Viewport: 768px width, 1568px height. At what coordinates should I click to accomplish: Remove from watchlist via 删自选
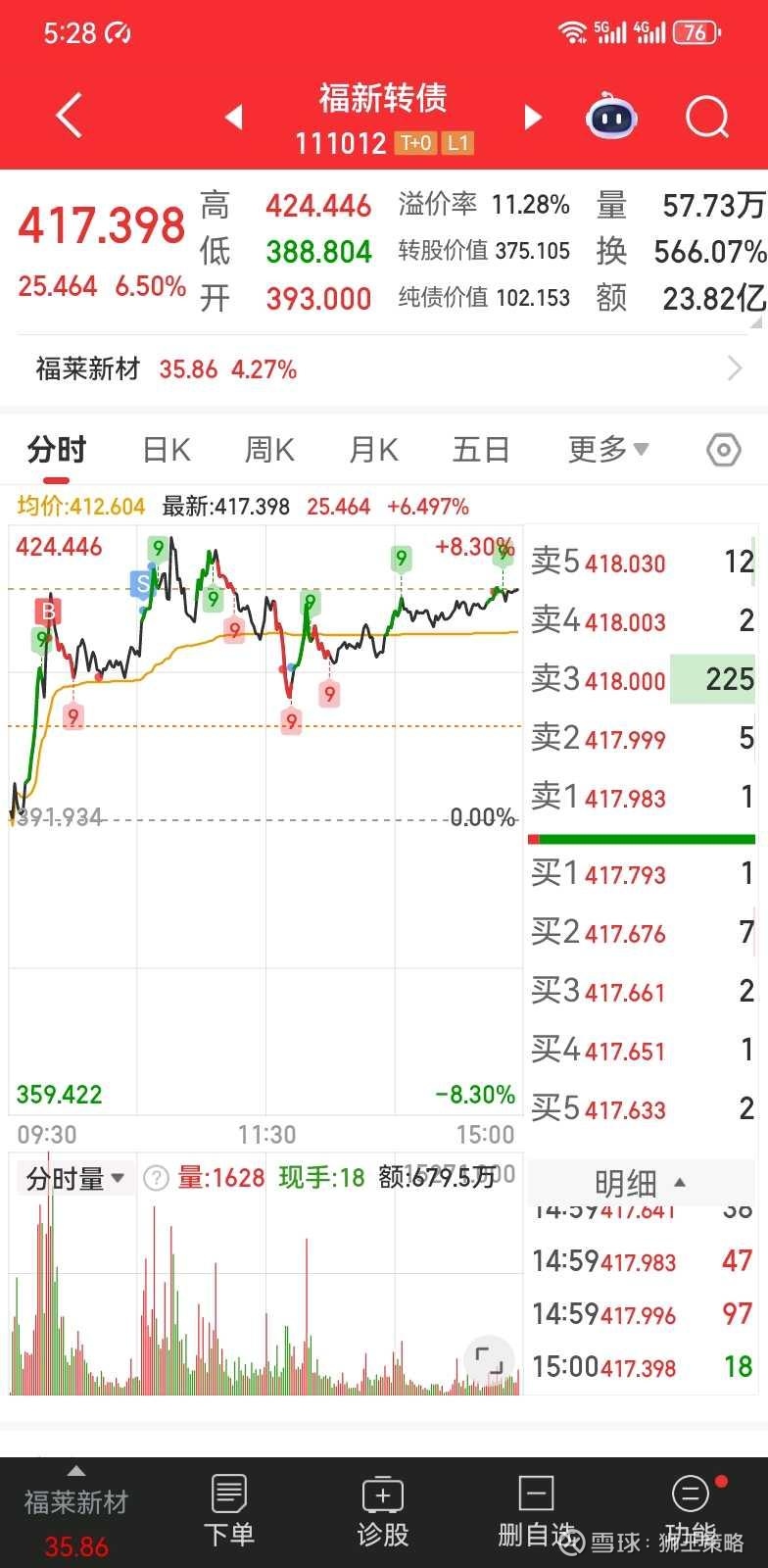(536, 1512)
